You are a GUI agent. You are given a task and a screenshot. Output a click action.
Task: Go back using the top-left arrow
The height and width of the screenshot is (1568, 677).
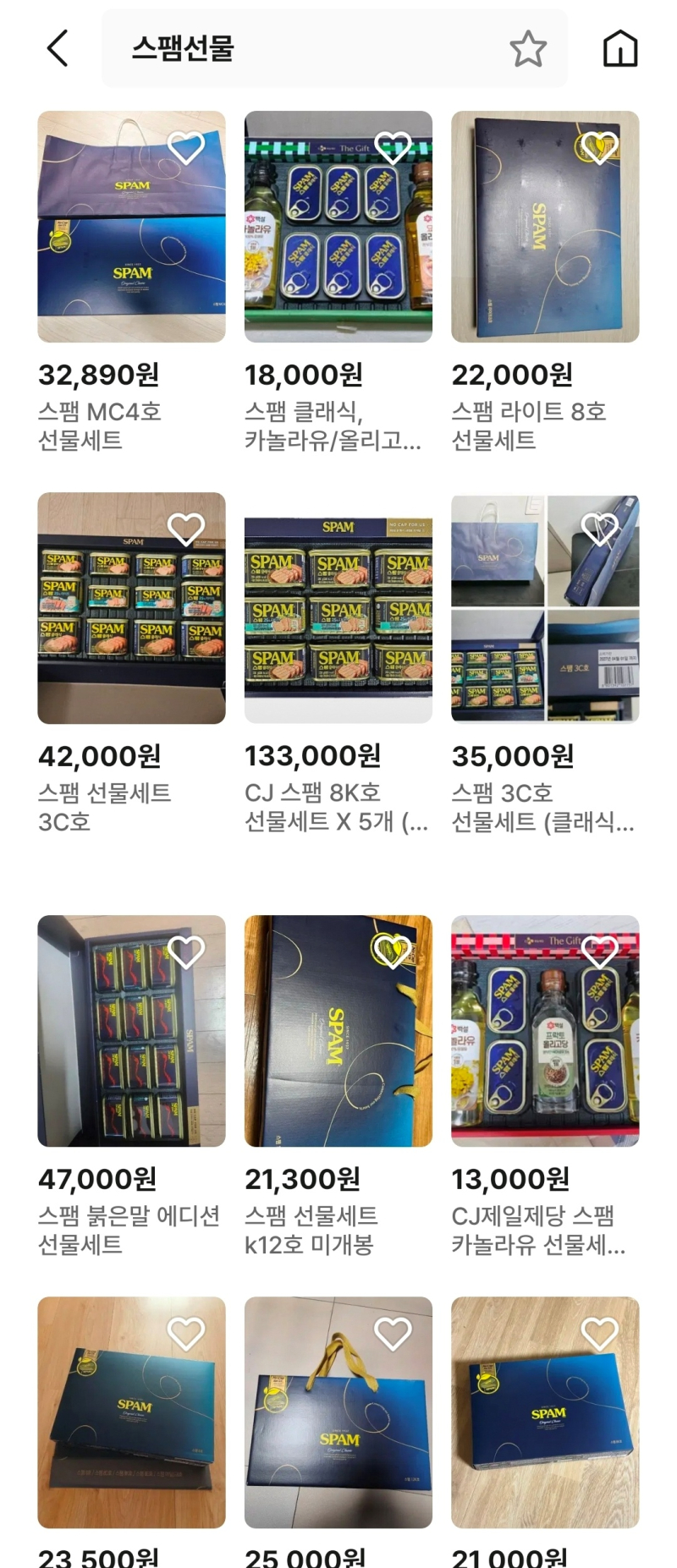[58, 48]
